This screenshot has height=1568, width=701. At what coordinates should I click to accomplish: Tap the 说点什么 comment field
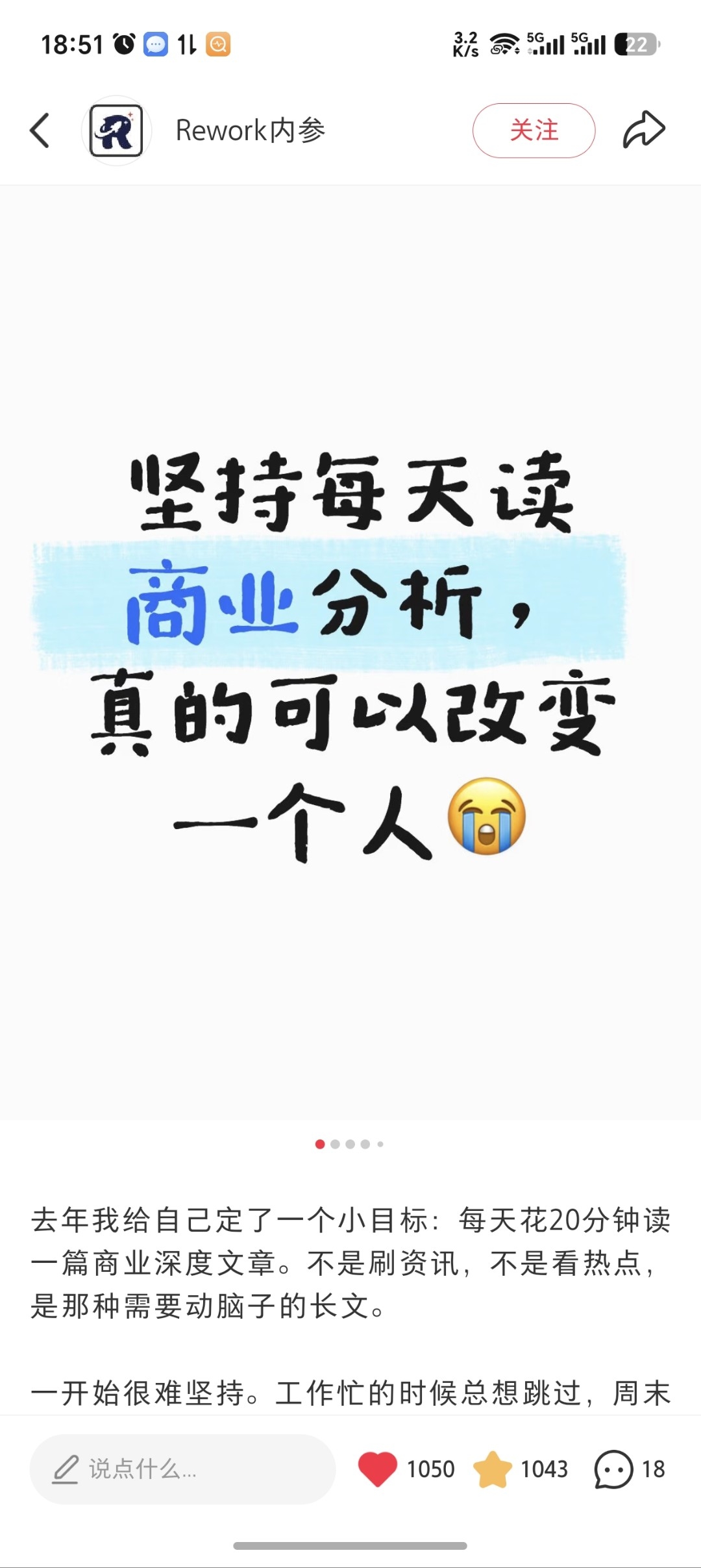click(x=182, y=1469)
